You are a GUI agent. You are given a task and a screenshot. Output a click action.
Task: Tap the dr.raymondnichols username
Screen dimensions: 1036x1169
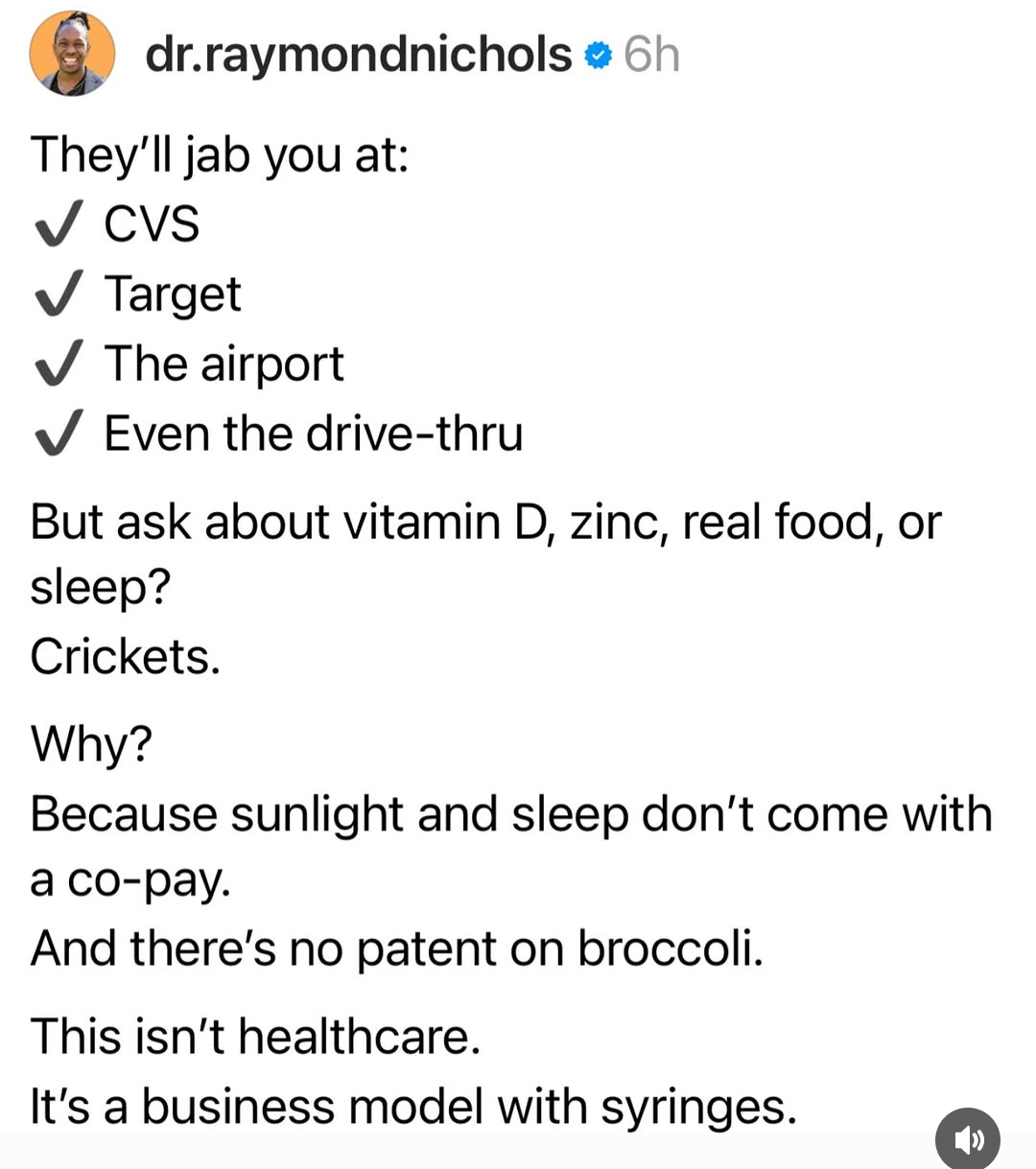click(x=358, y=55)
